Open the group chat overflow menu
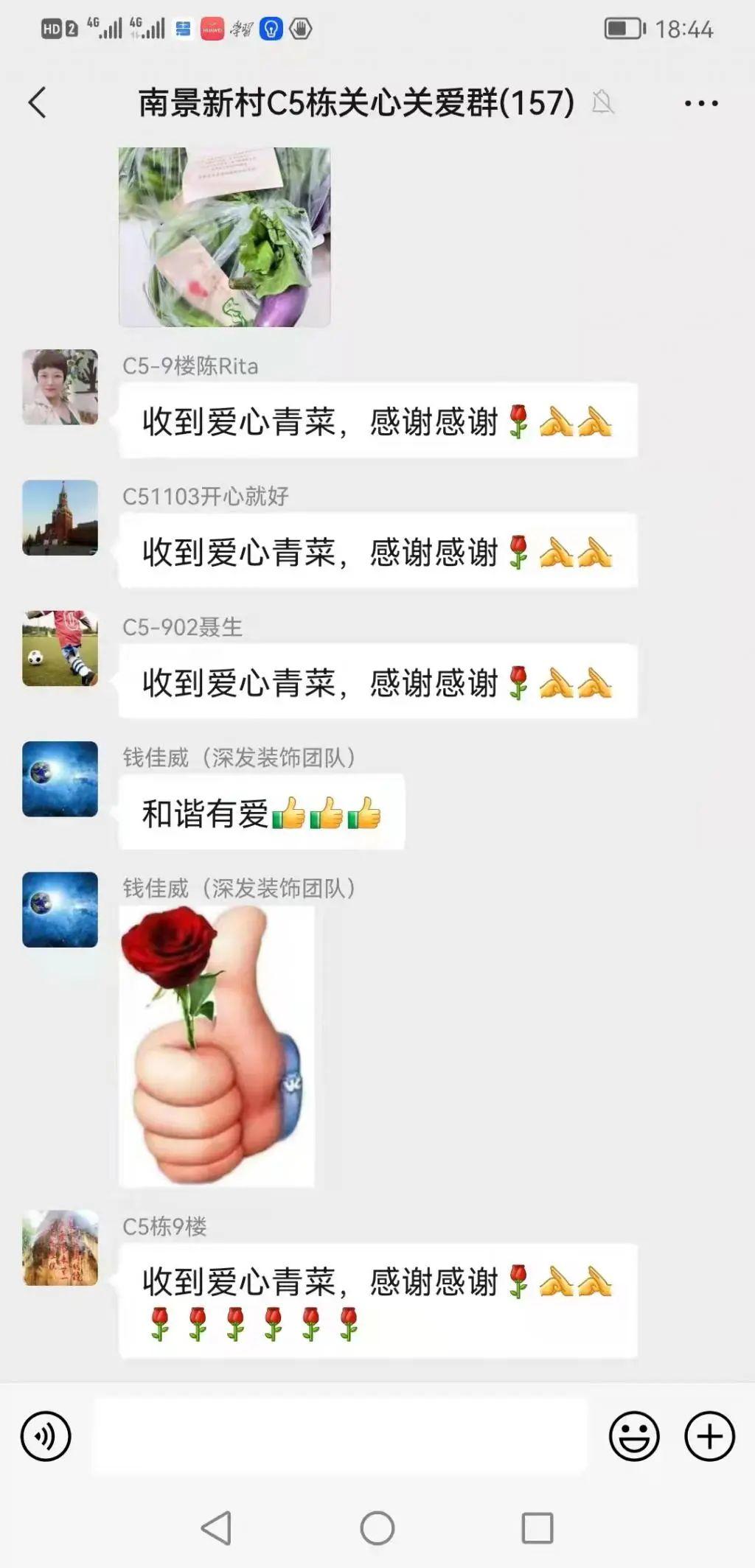The width and height of the screenshot is (755, 1568). coord(700,103)
